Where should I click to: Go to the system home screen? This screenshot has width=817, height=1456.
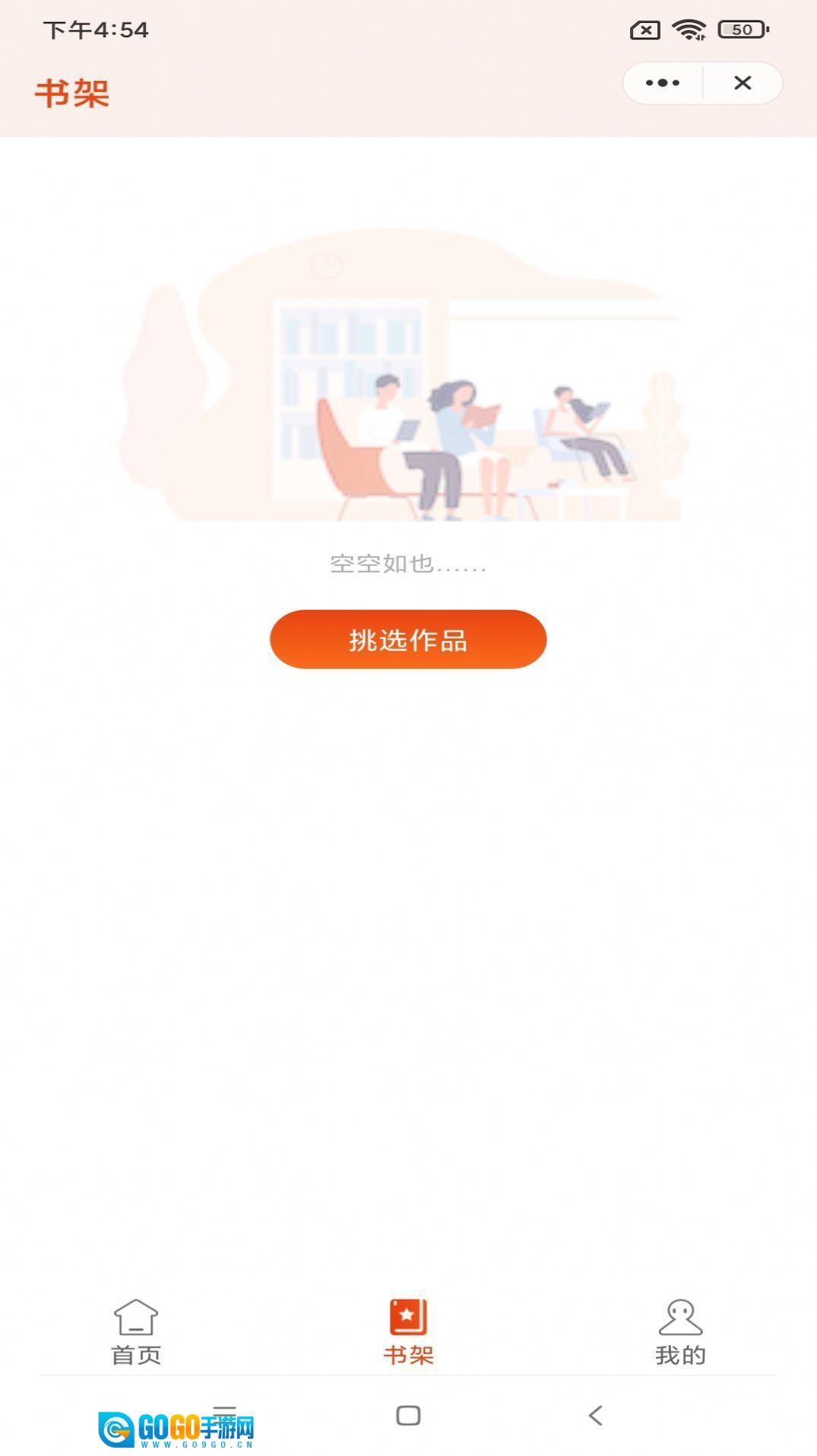point(408,1415)
